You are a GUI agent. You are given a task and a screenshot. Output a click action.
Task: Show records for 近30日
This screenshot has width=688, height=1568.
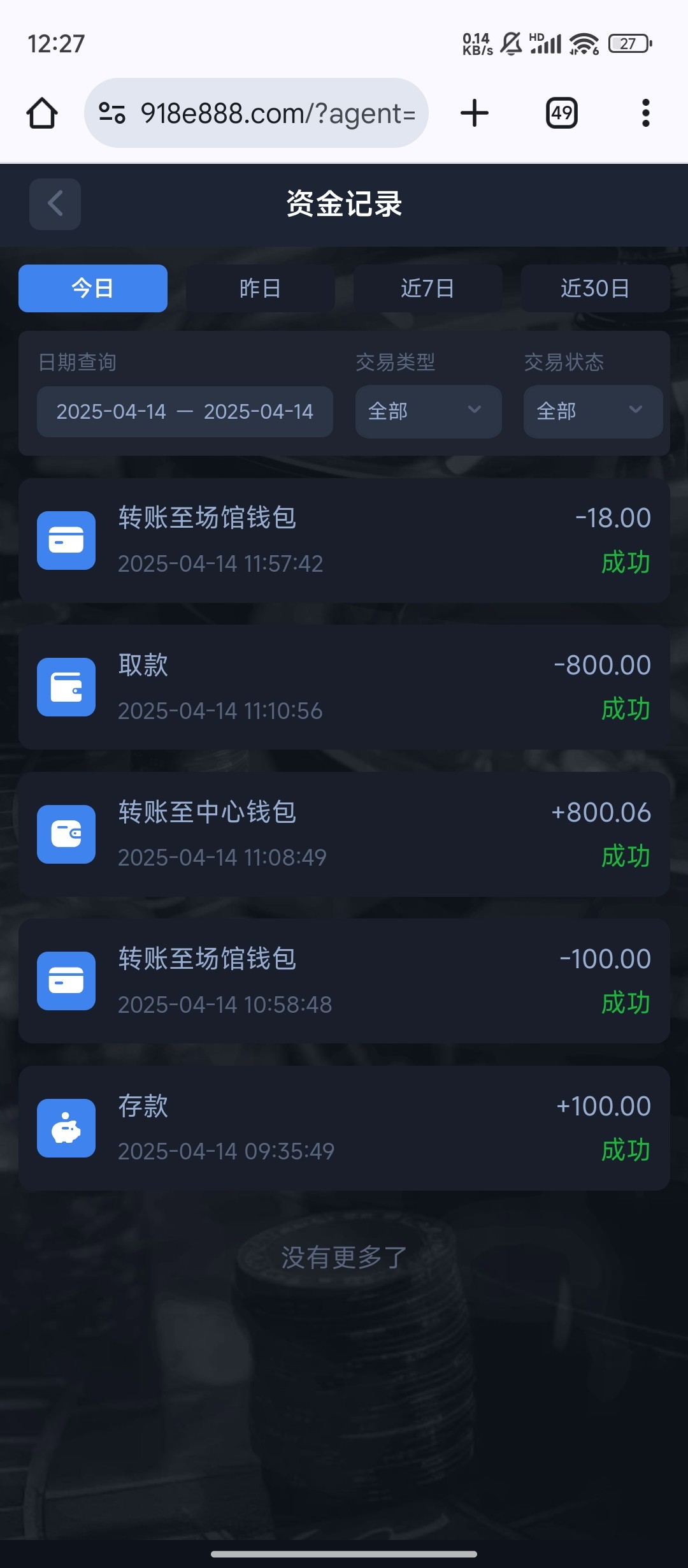tap(595, 288)
